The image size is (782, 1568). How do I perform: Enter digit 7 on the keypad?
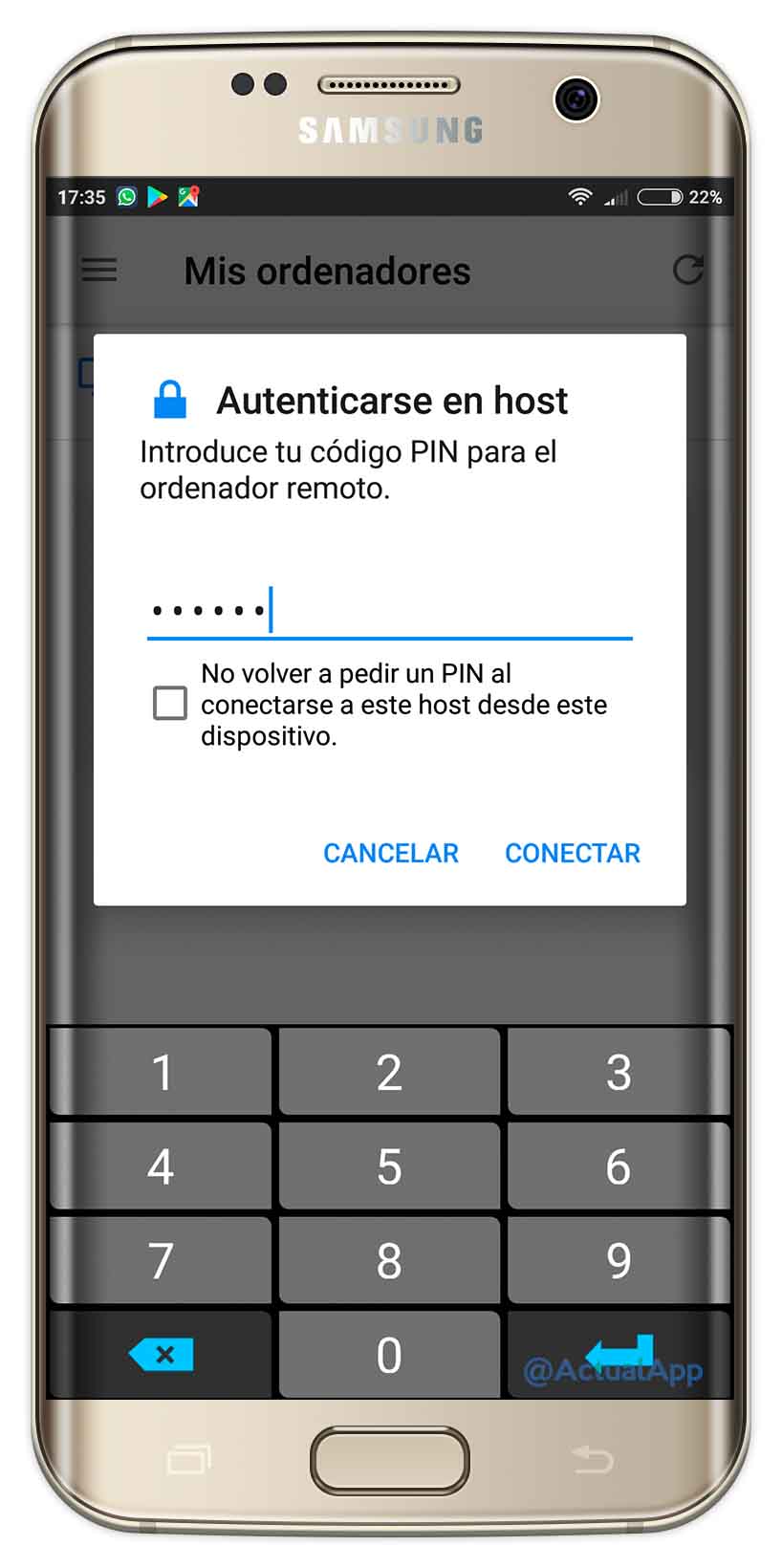tap(161, 1260)
